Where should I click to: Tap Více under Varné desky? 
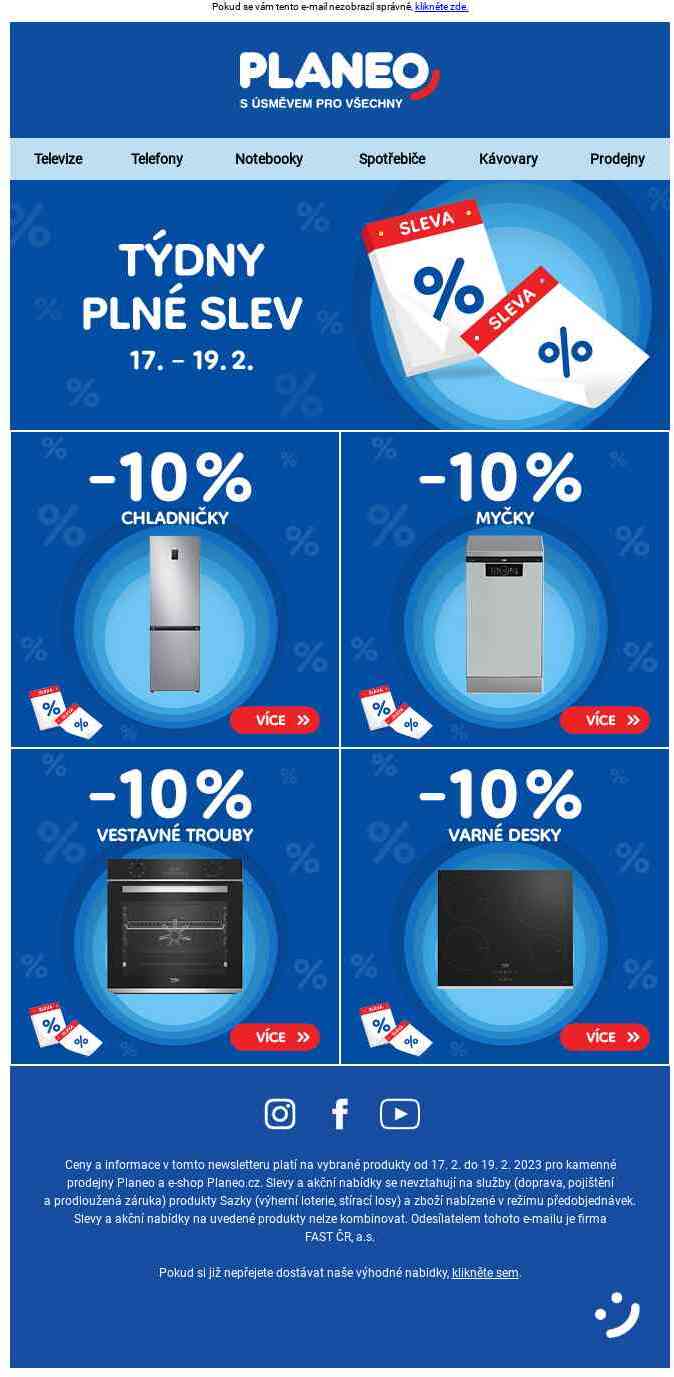click(605, 1037)
